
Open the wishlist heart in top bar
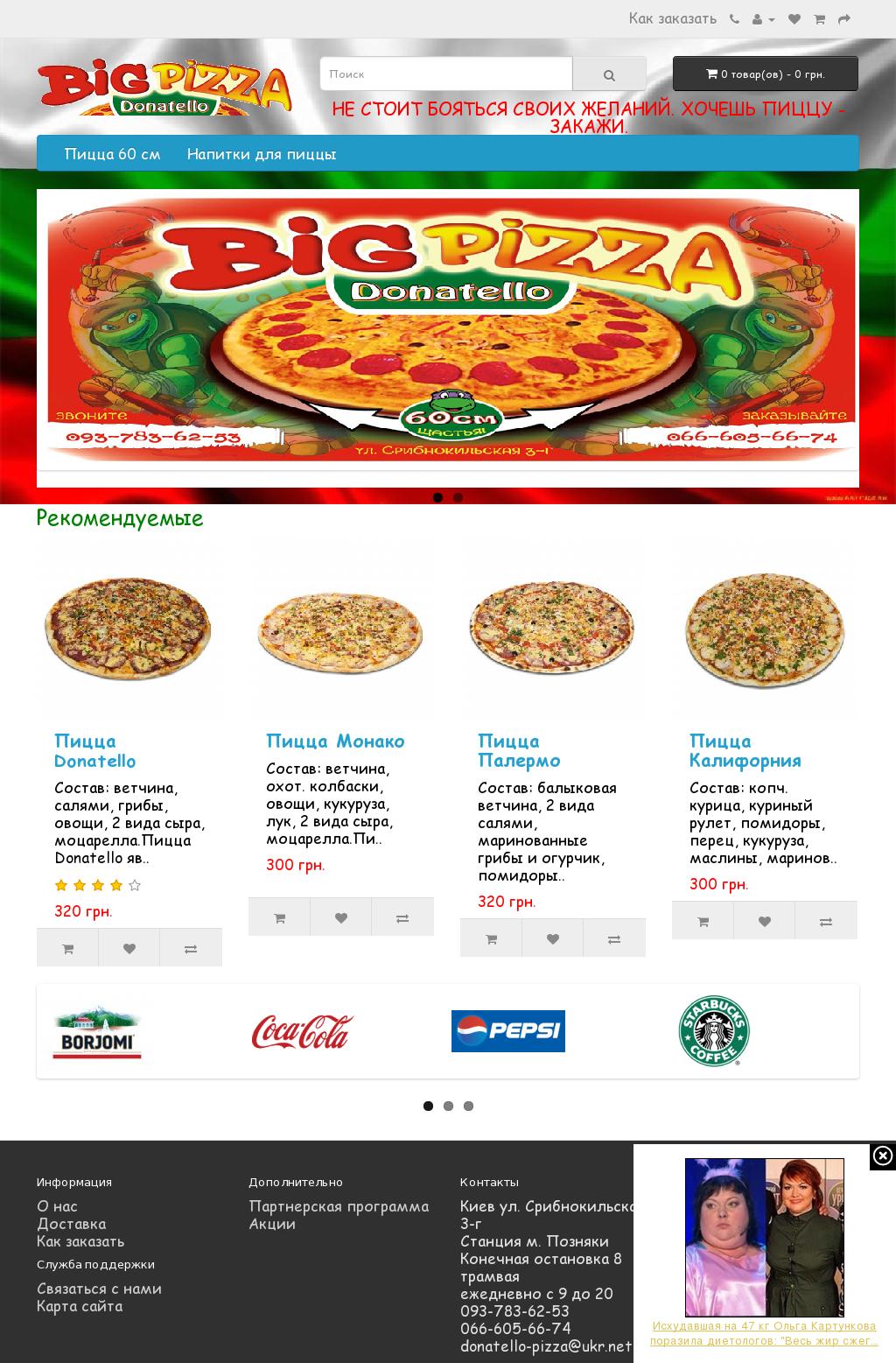[x=794, y=19]
